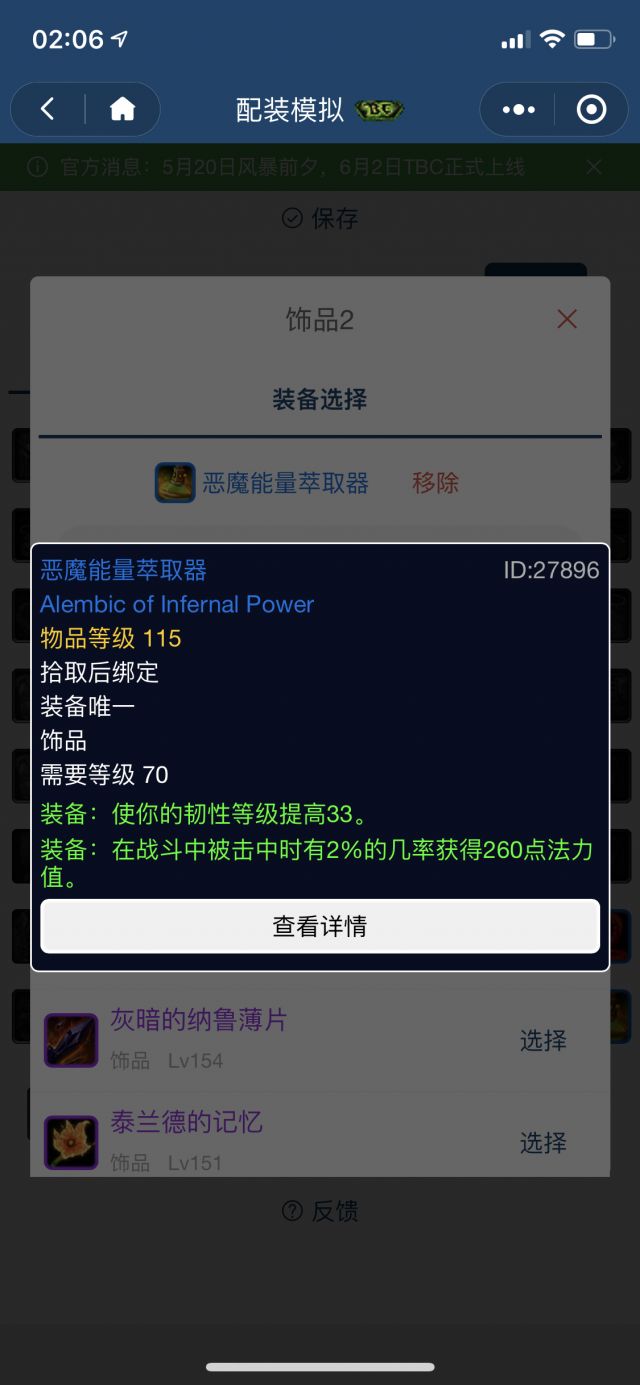Open the 反馈 feedback link
Viewport: 640px width, 1385px height.
pyautogui.click(x=320, y=1211)
